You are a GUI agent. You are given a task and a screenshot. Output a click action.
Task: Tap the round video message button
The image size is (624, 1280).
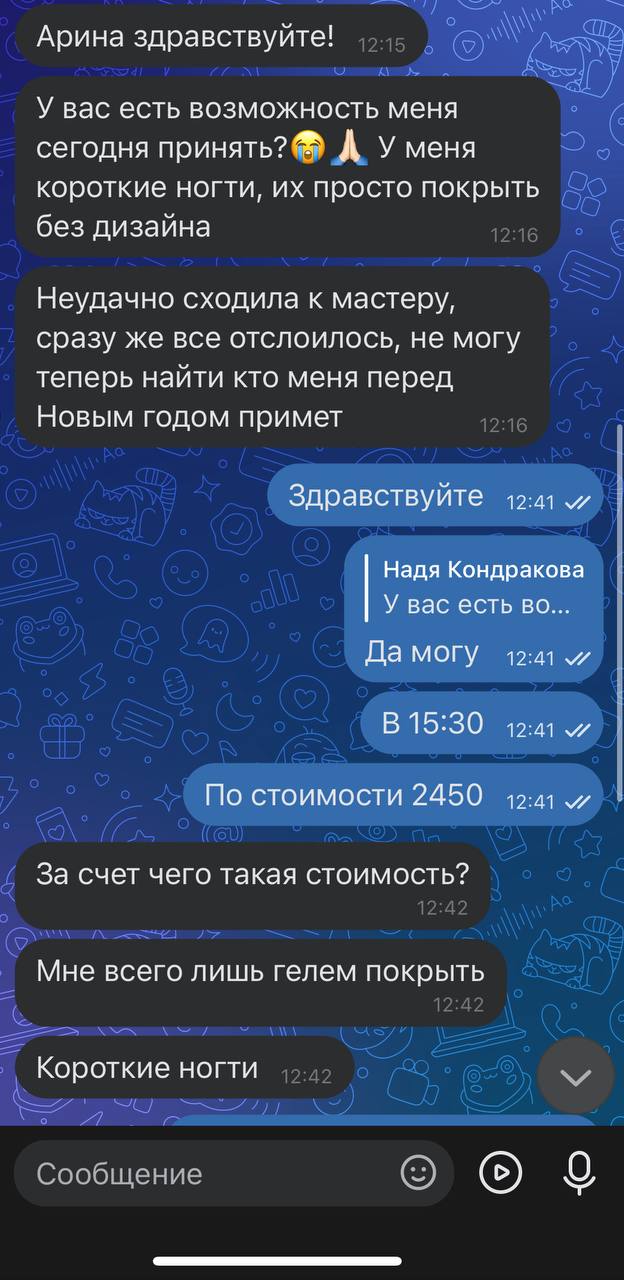click(500, 1172)
